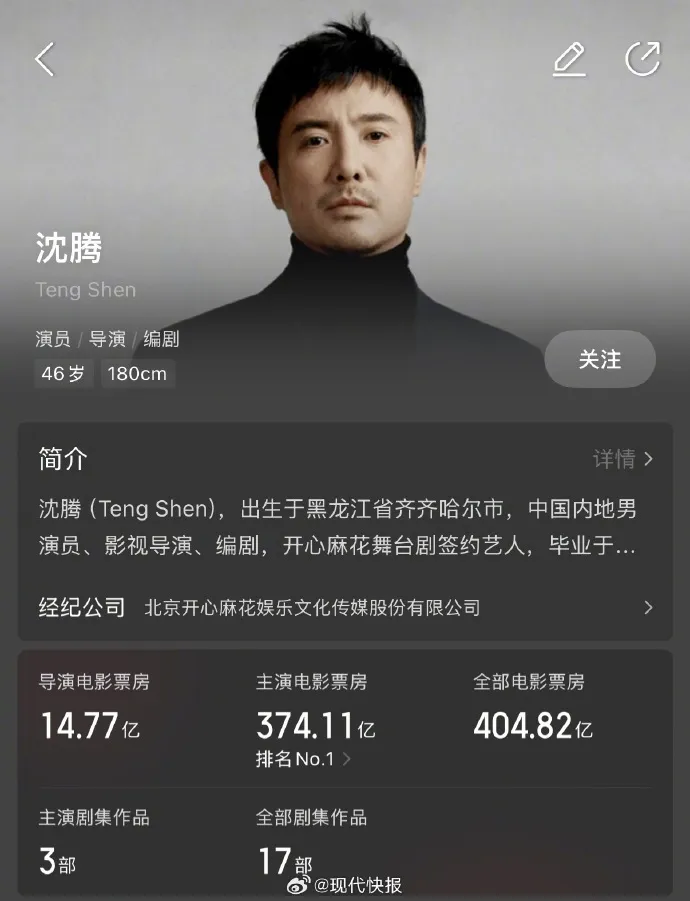Screen dimensions: 690x901
Task: Open the 经纪公司 company row
Action: (345, 607)
